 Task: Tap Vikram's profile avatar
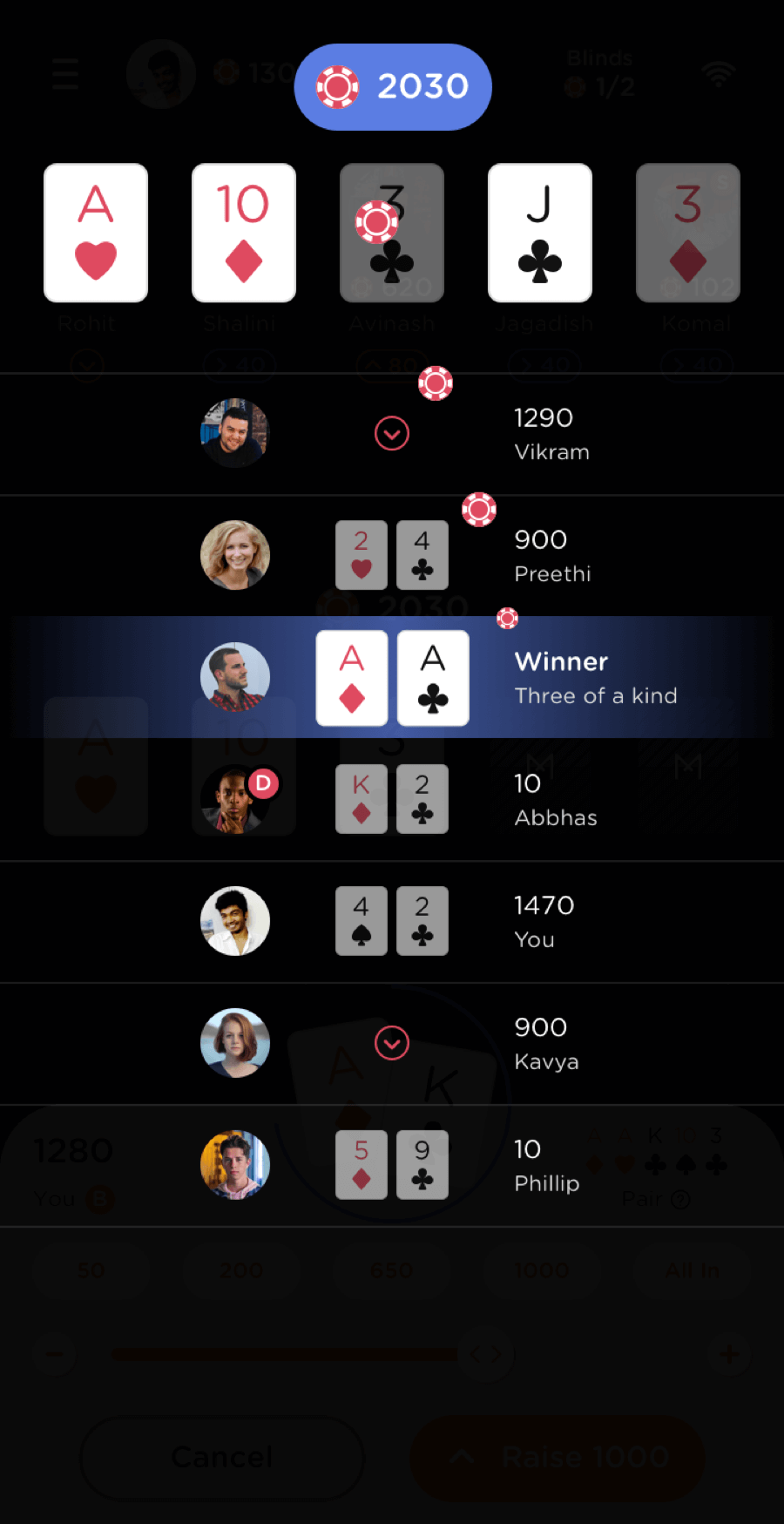[x=235, y=433]
